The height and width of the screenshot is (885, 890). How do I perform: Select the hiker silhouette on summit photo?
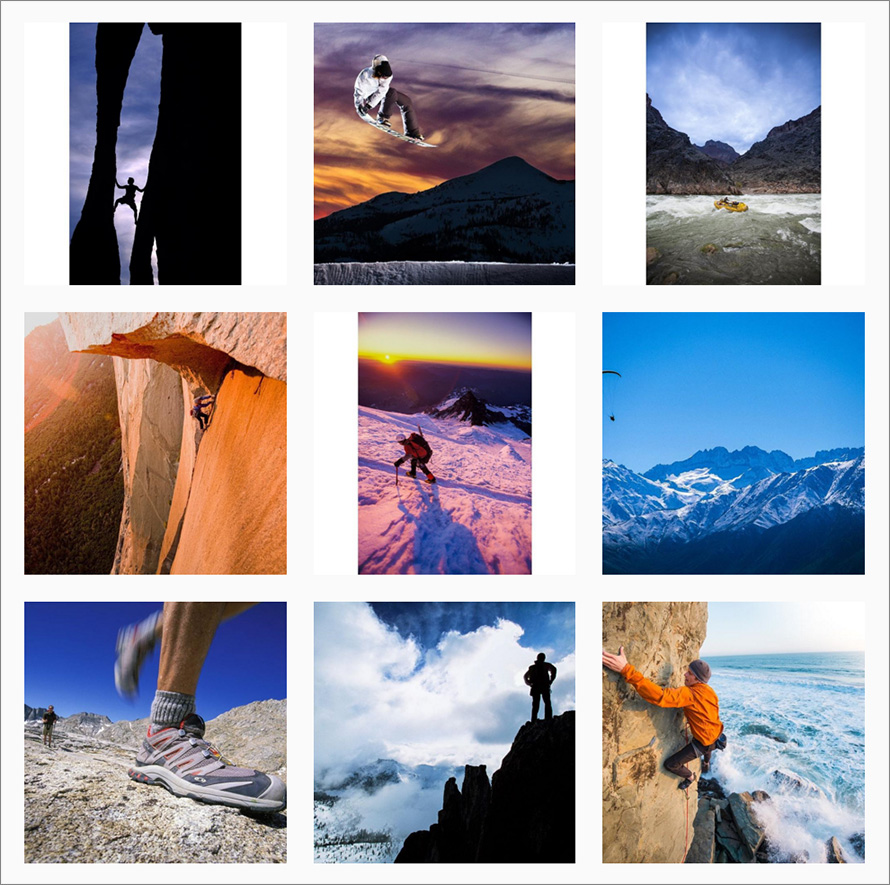tap(444, 732)
